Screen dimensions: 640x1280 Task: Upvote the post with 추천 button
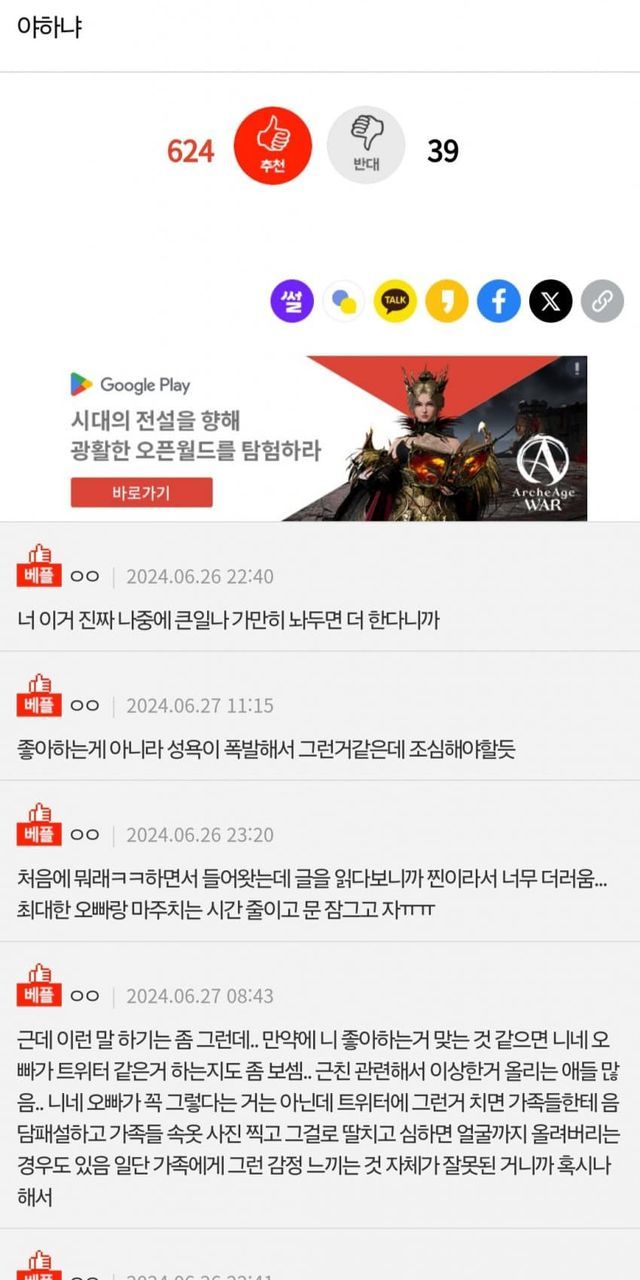pyautogui.click(x=272, y=145)
